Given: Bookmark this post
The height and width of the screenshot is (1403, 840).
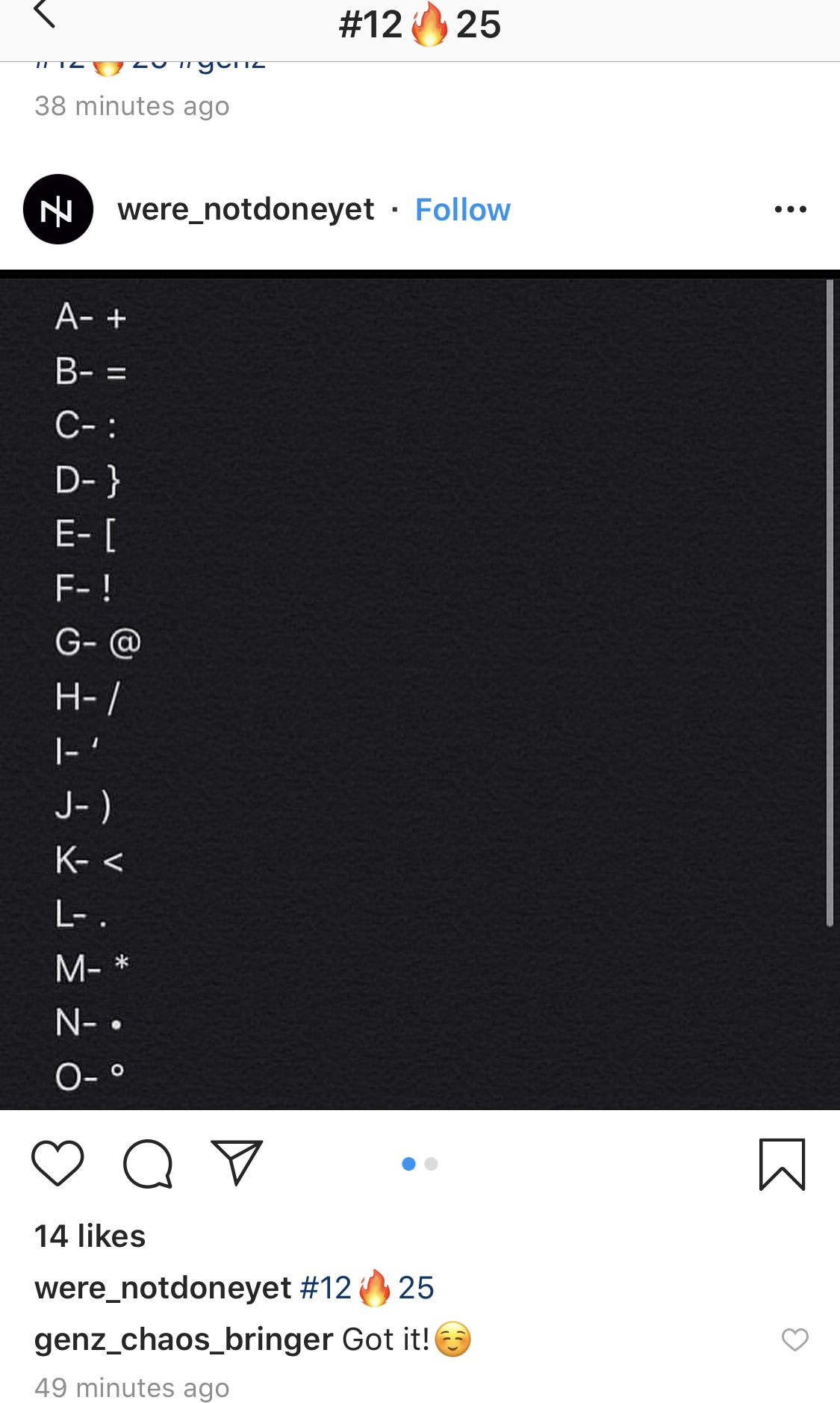Looking at the screenshot, I should [x=782, y=1164].
